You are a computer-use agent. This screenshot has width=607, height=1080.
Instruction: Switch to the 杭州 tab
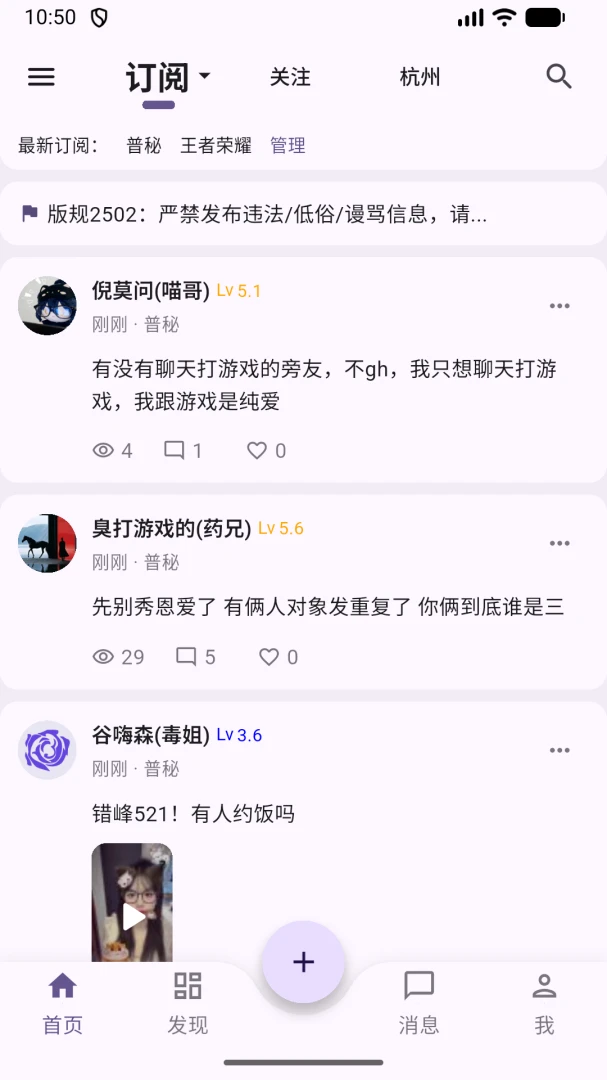click(420, 77)
